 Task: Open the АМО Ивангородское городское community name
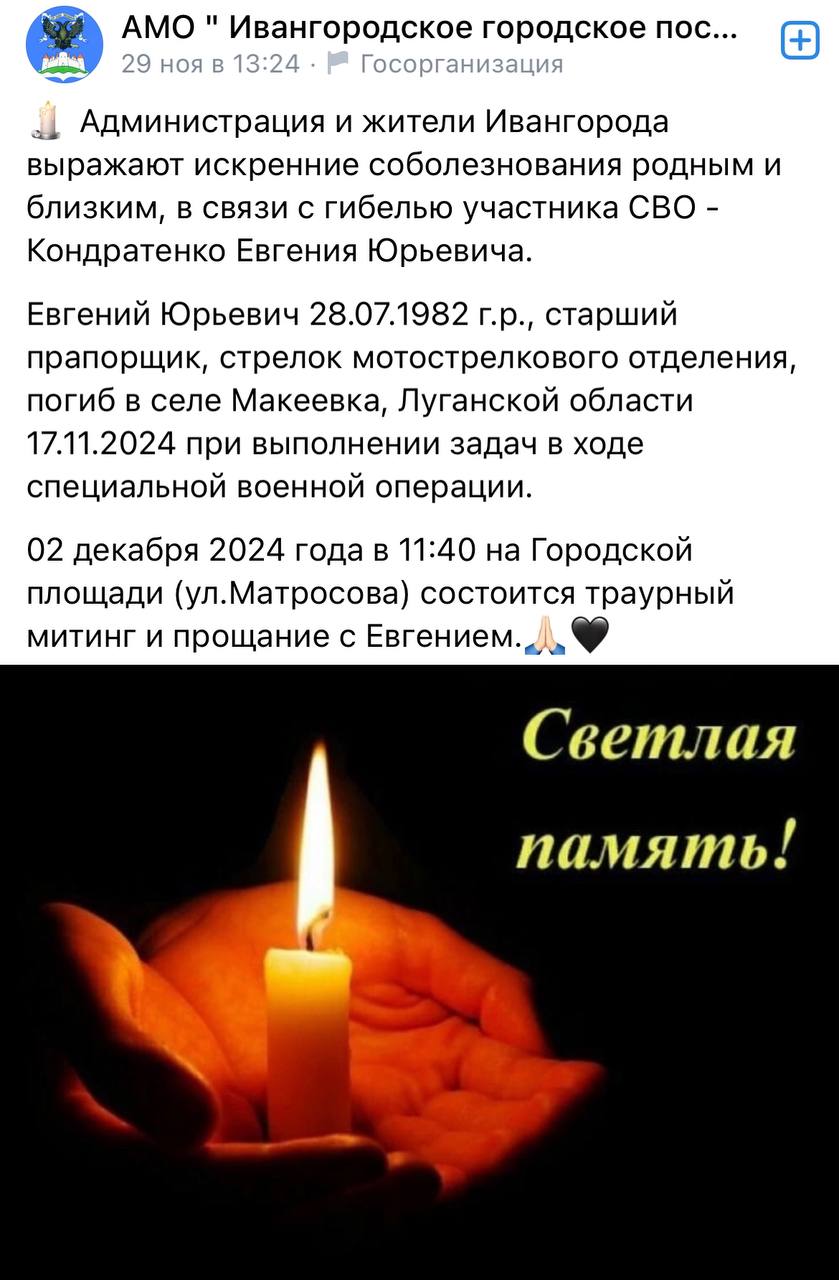[430, 30]
